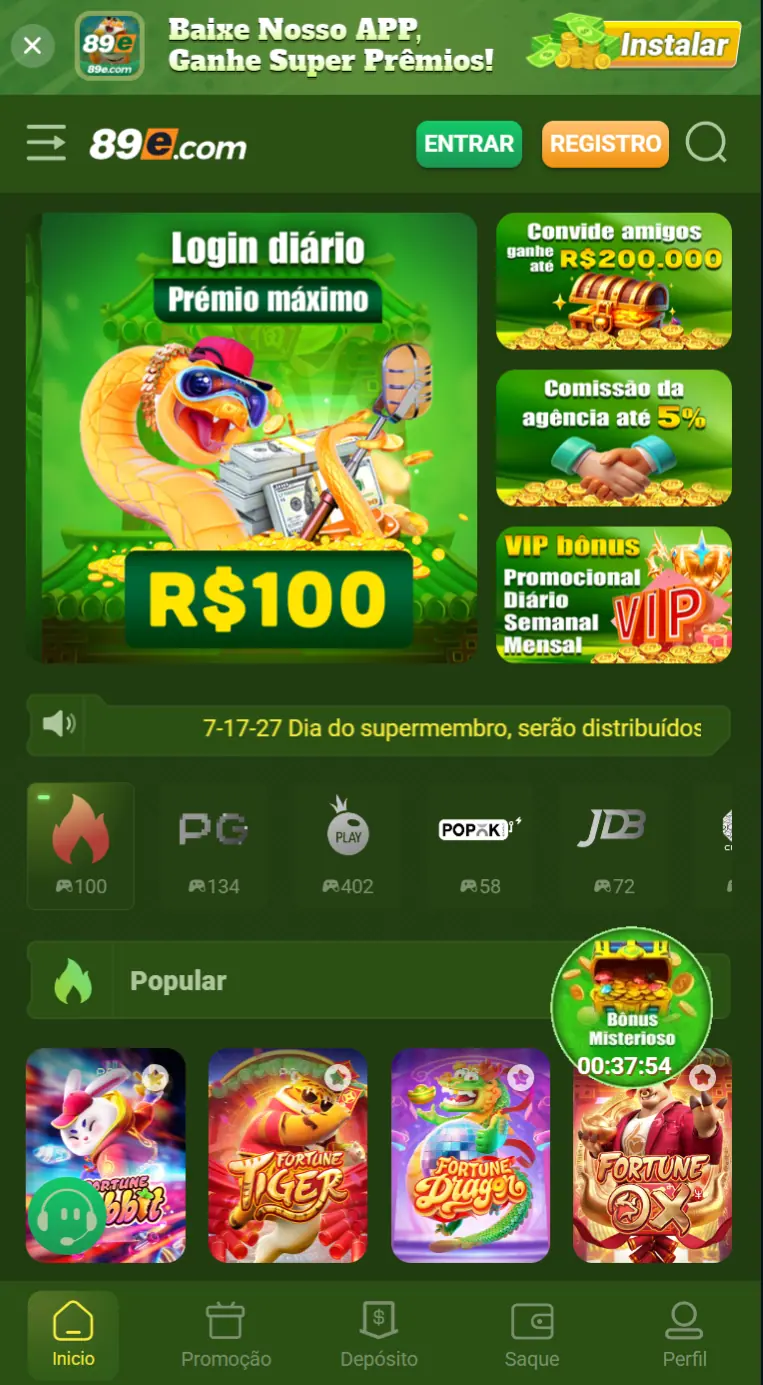Select the PG provider category
The height and width of the screenshot is (1385, 763).
213,845
